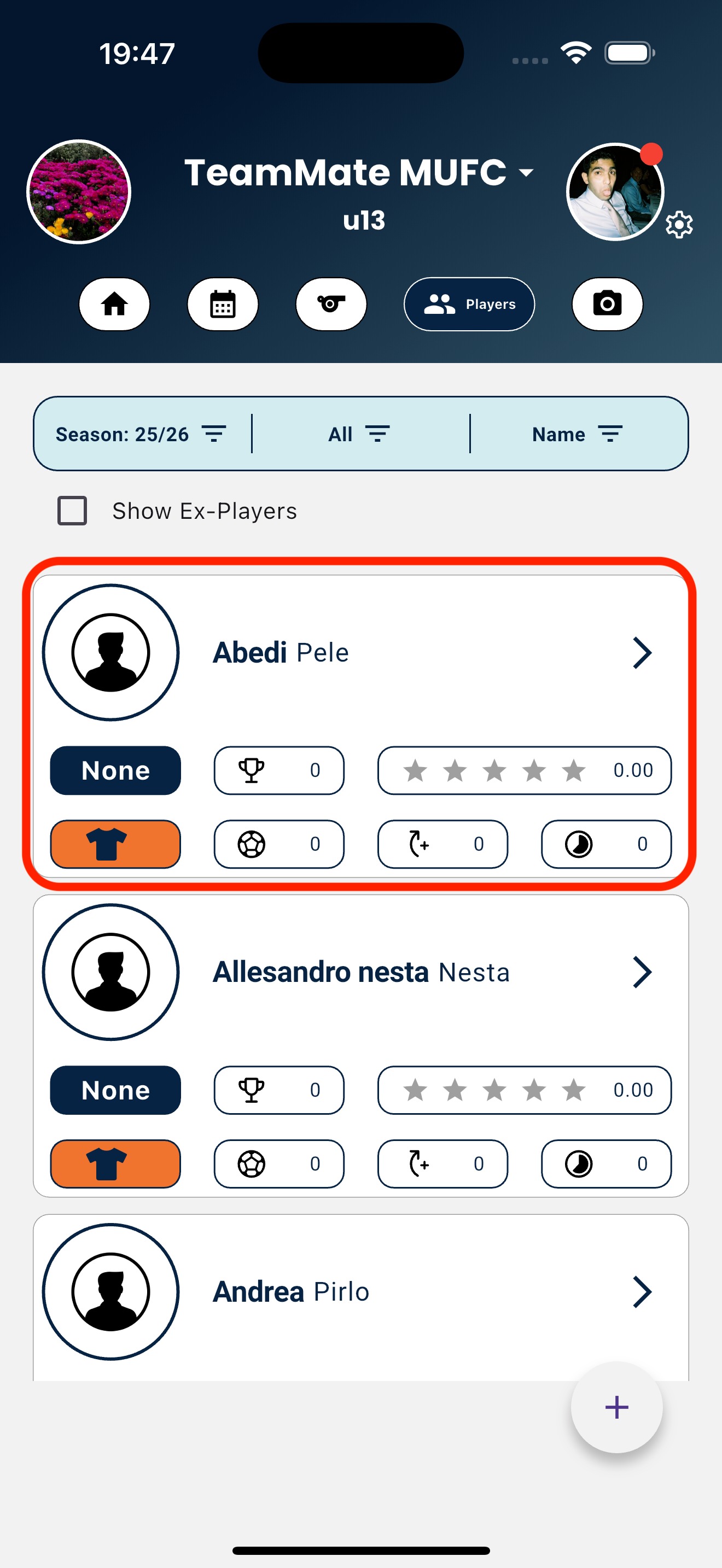
Task: Tap the orange shirt button for Allesandro nesta
Action: pyautogui.click(x=115, y=1164)
